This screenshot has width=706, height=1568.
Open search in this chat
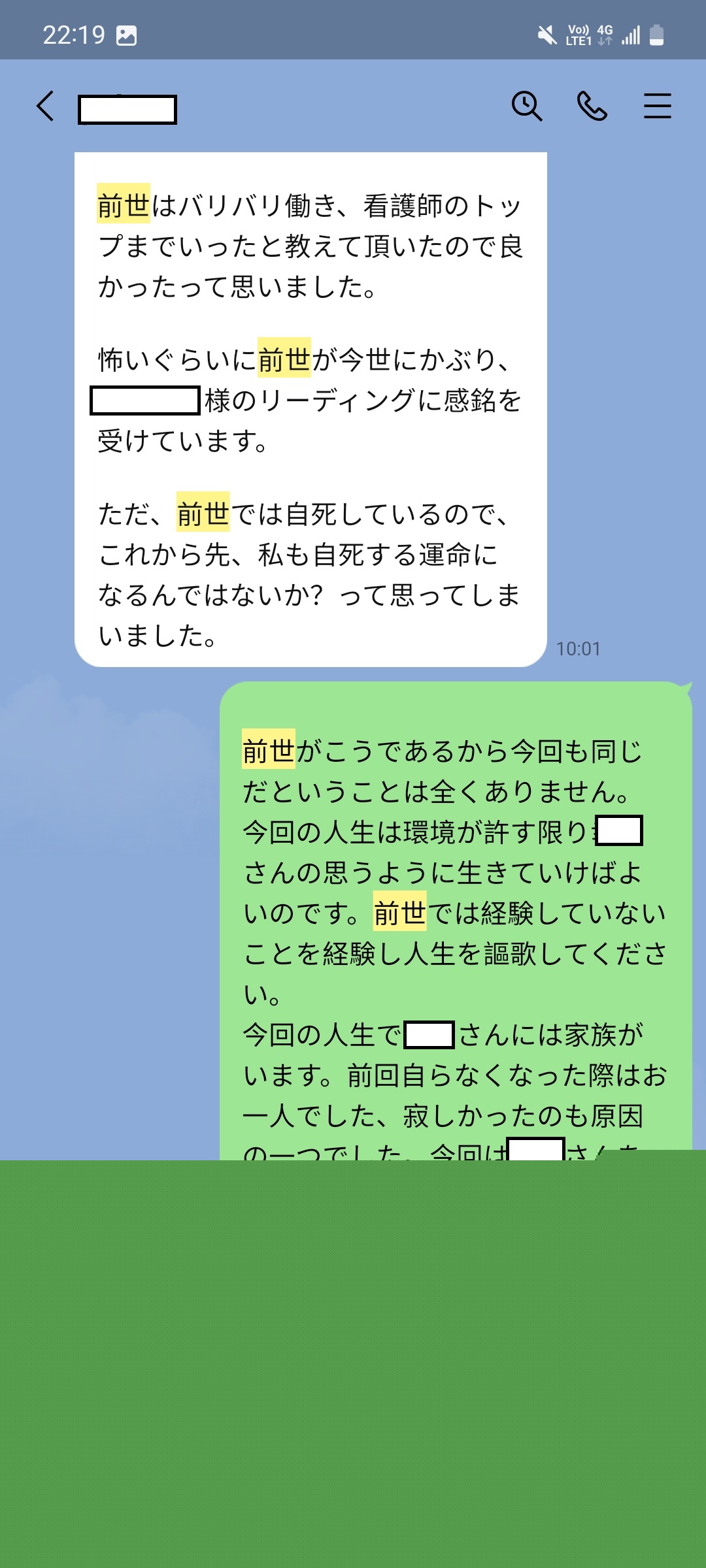(527, 106)
